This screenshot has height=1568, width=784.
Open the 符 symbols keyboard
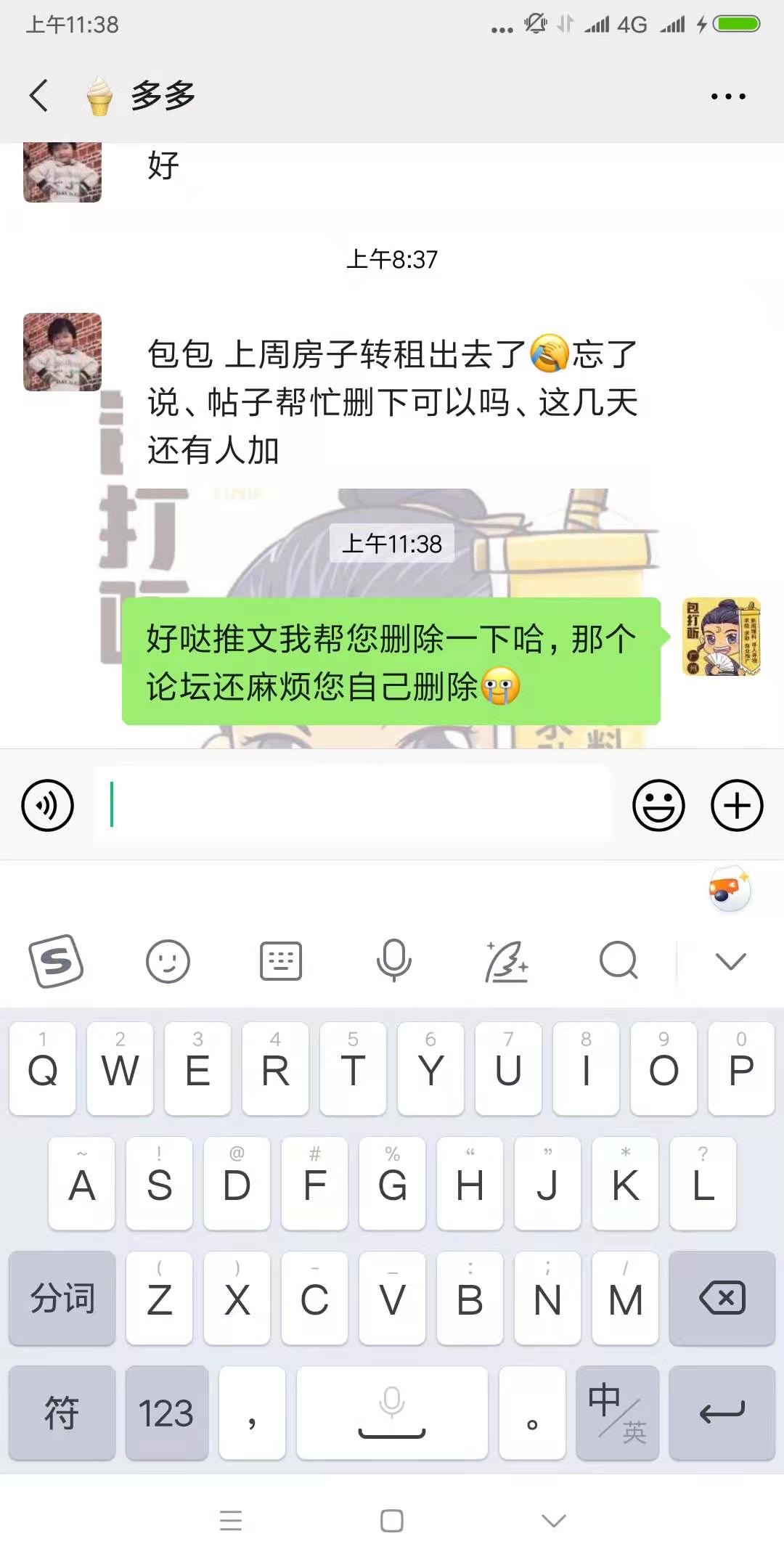(x=62, y=1413)
